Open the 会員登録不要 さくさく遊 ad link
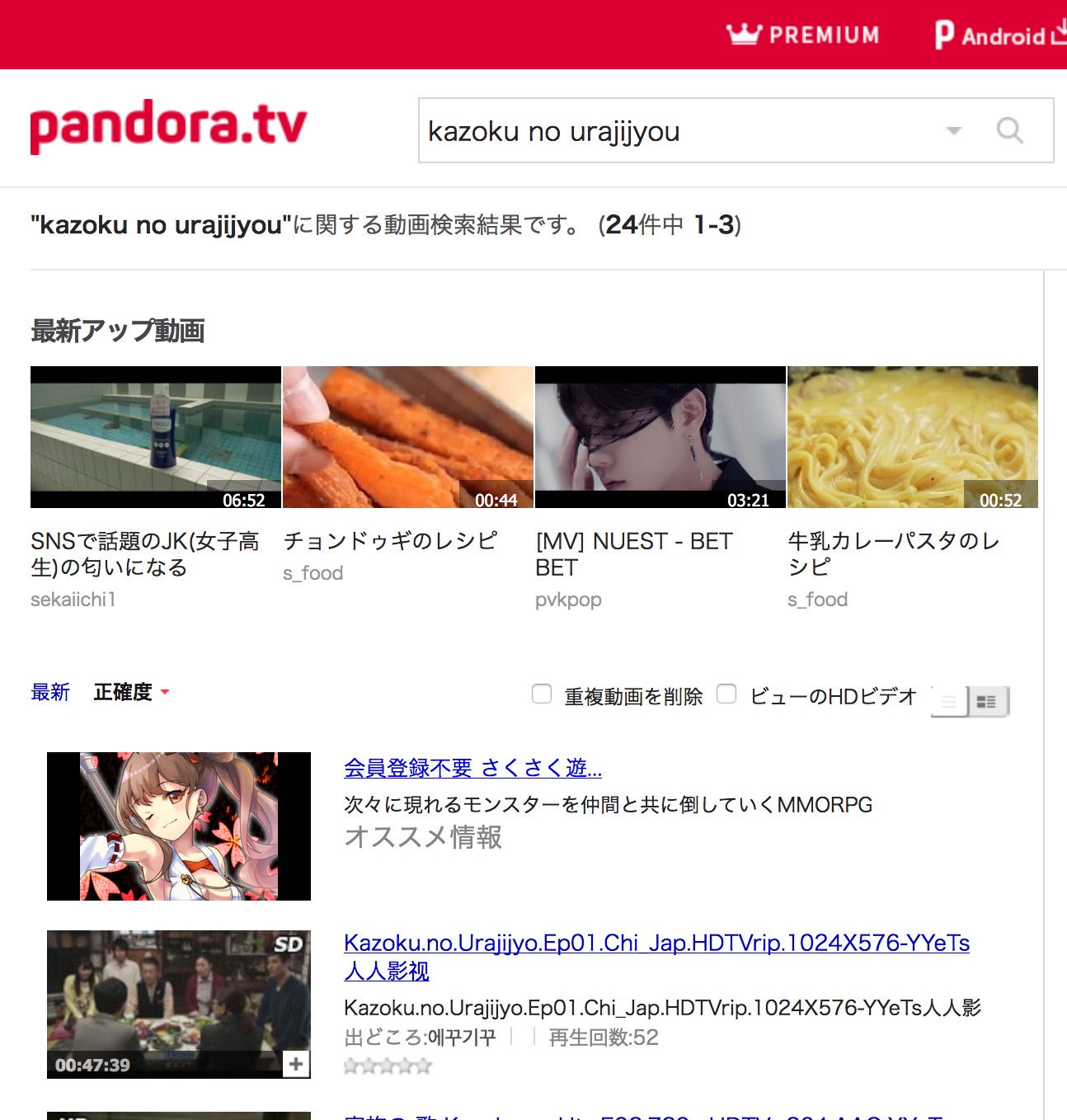This screenshot has width=1067, height=1120. 472,768
